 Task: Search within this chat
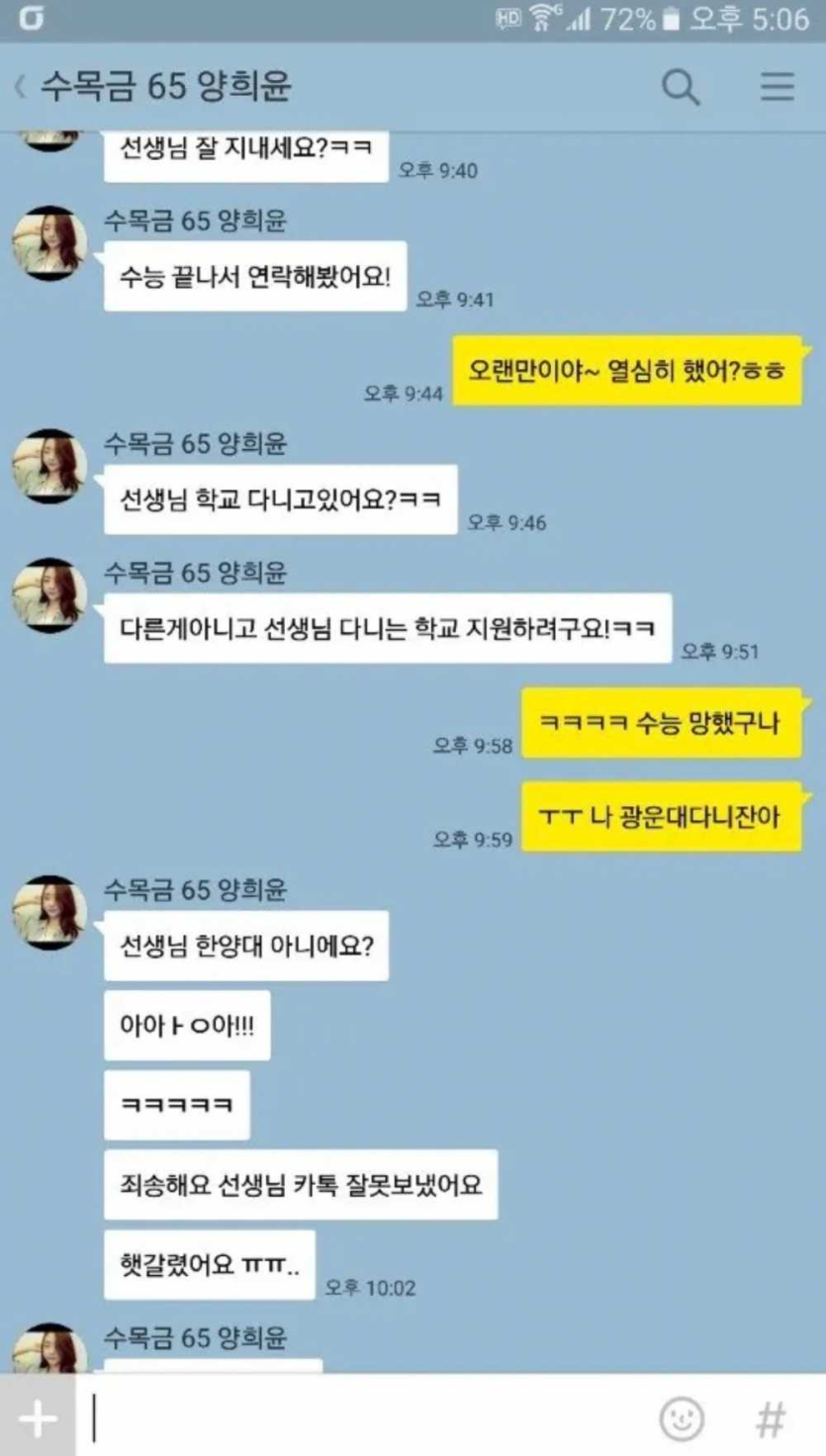click(x=681, y=87)
